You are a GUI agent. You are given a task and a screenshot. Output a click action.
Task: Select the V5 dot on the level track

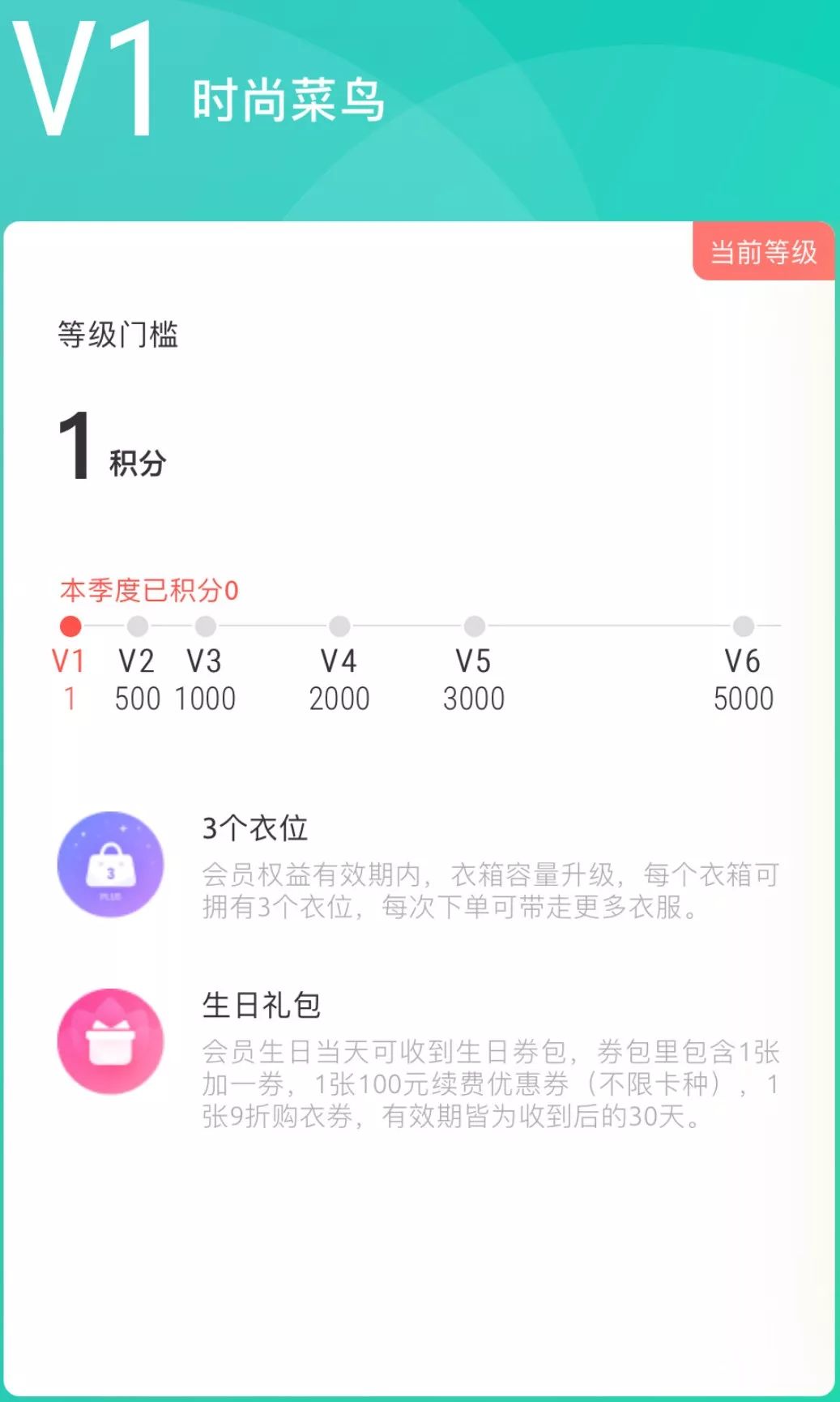(472, 625)
